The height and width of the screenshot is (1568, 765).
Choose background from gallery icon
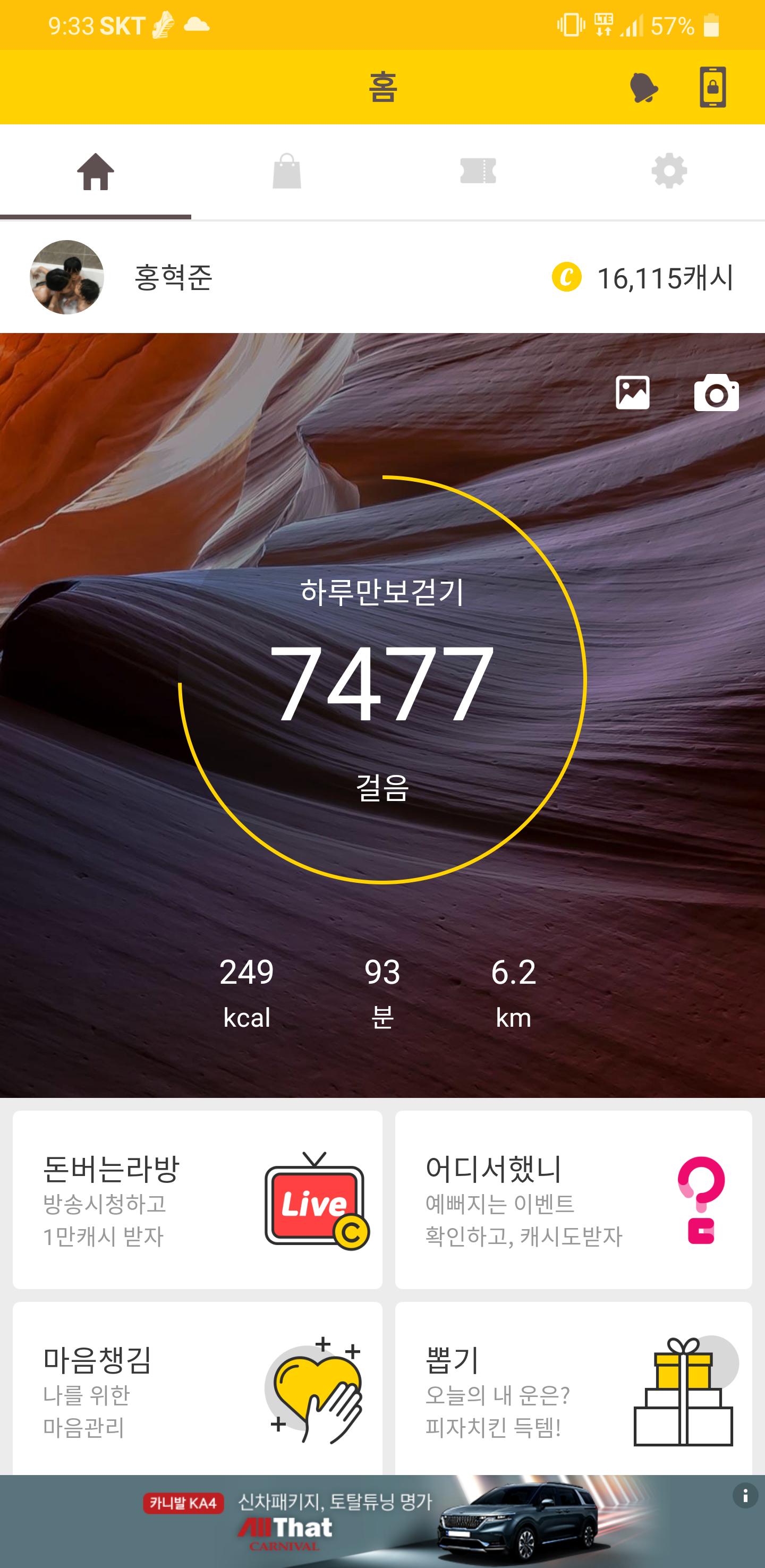[x=632, y=393]
